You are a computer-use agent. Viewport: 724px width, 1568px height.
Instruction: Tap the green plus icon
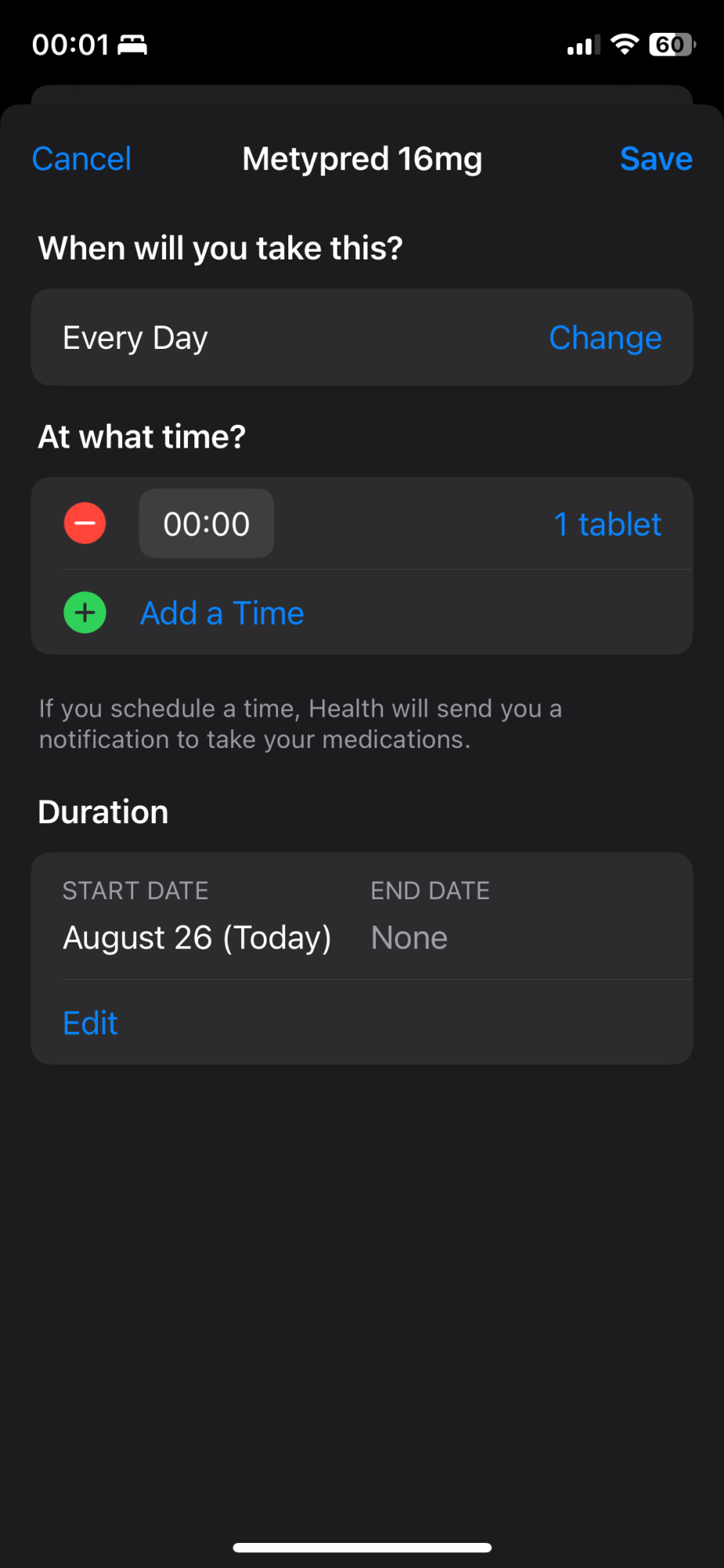[x=85, y=613]
